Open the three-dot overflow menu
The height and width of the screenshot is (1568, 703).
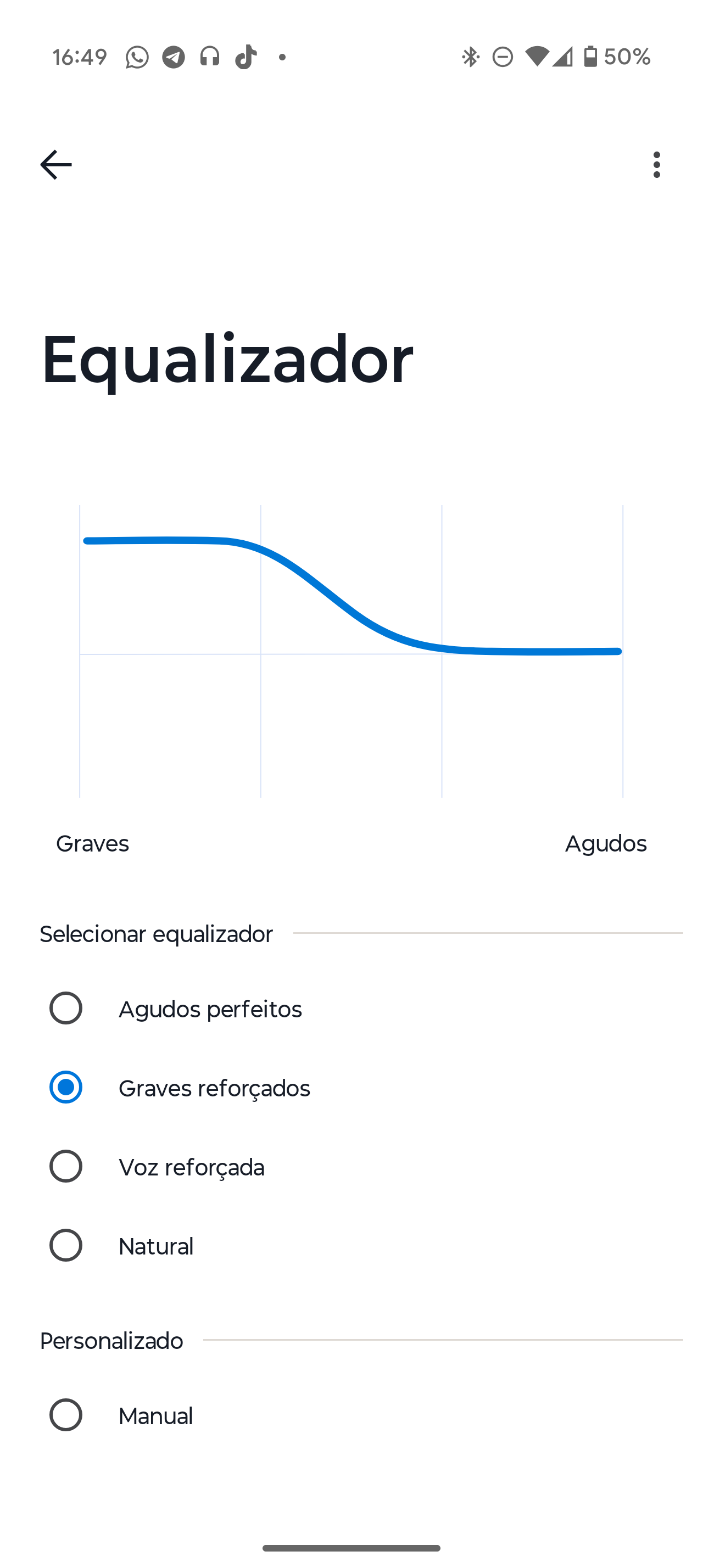(x=656, y=165)
